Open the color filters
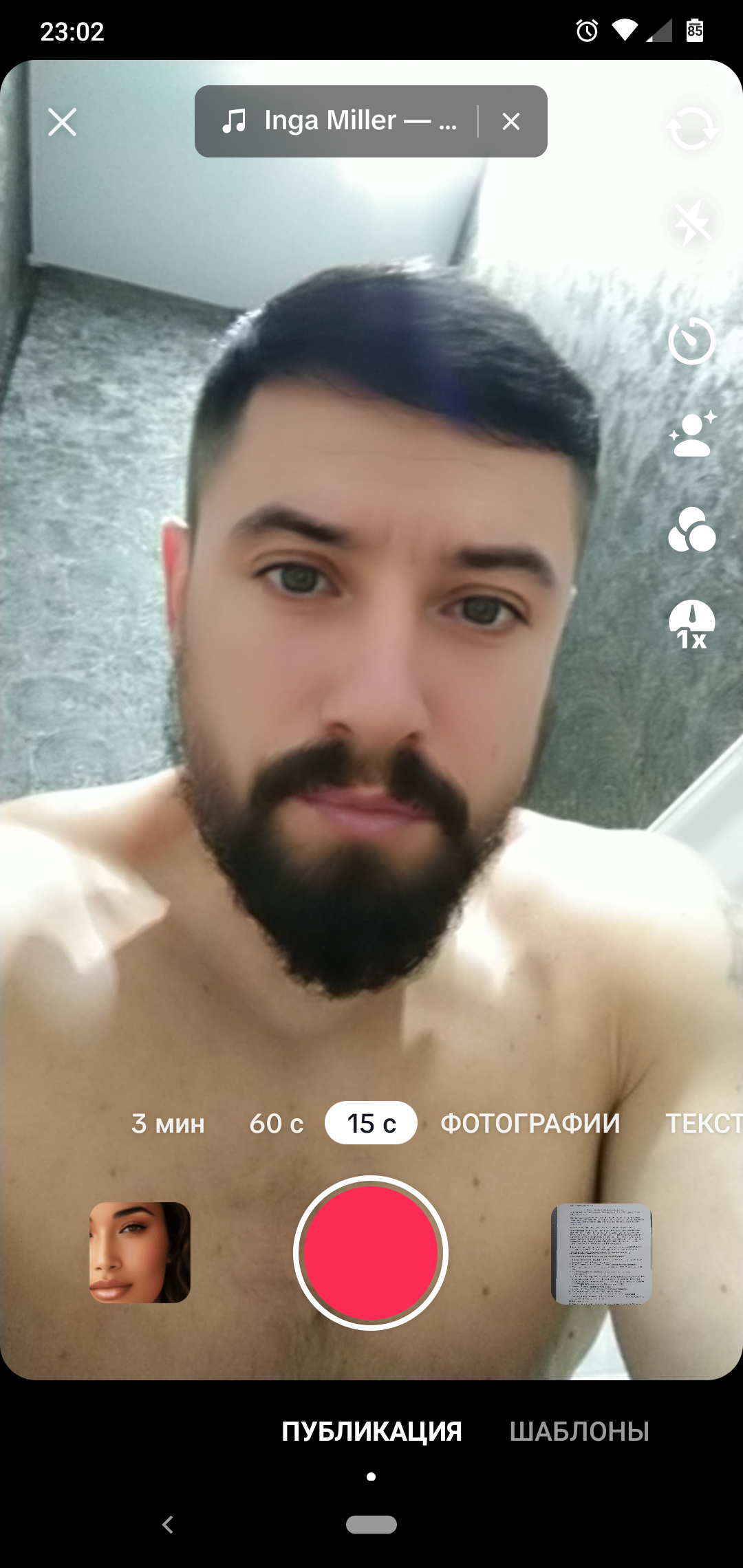743x1568 pixels. (691, 530)
